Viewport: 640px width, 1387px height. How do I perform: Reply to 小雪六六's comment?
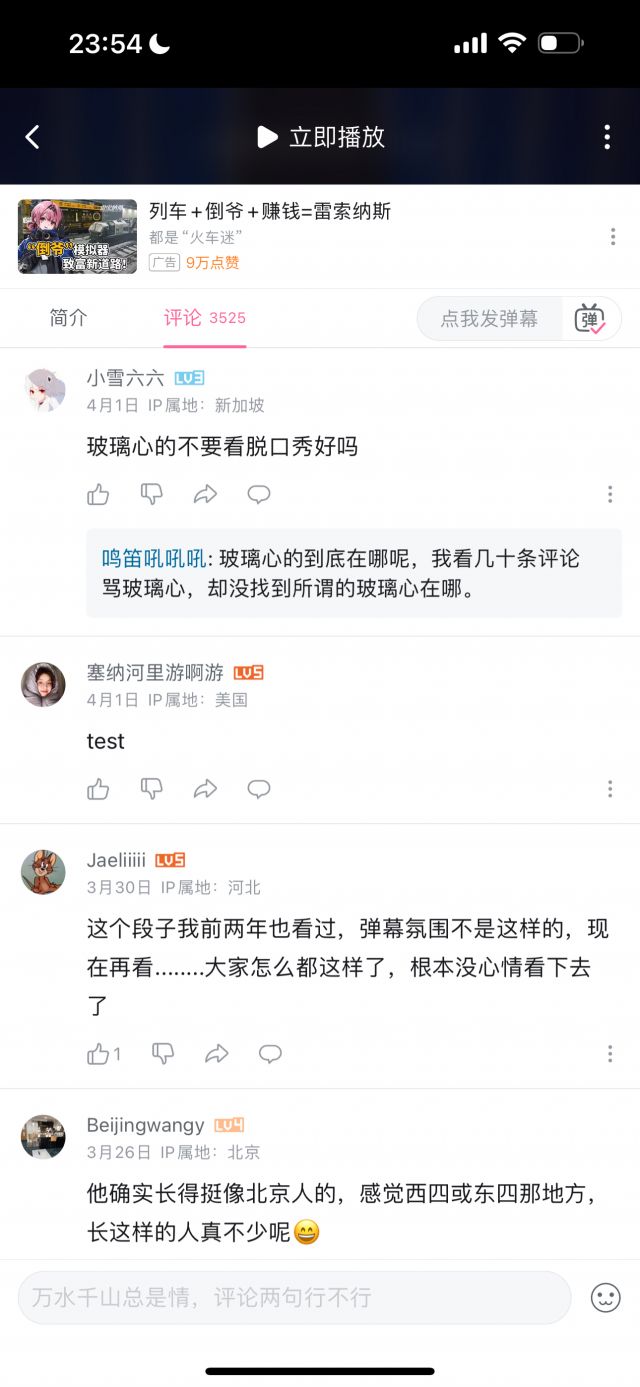259,494
